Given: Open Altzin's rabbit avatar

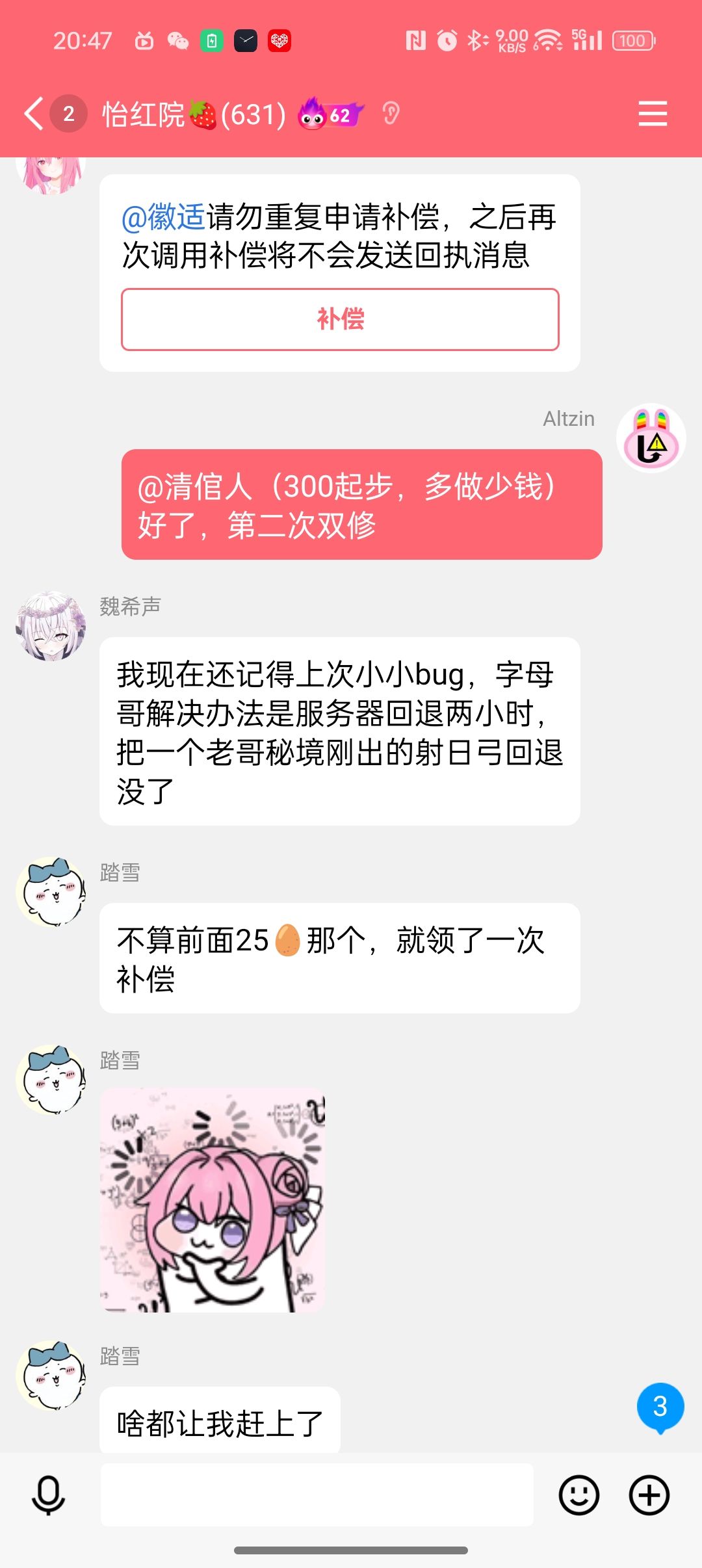Looking at the screenshot, I should tap(651, 438).
